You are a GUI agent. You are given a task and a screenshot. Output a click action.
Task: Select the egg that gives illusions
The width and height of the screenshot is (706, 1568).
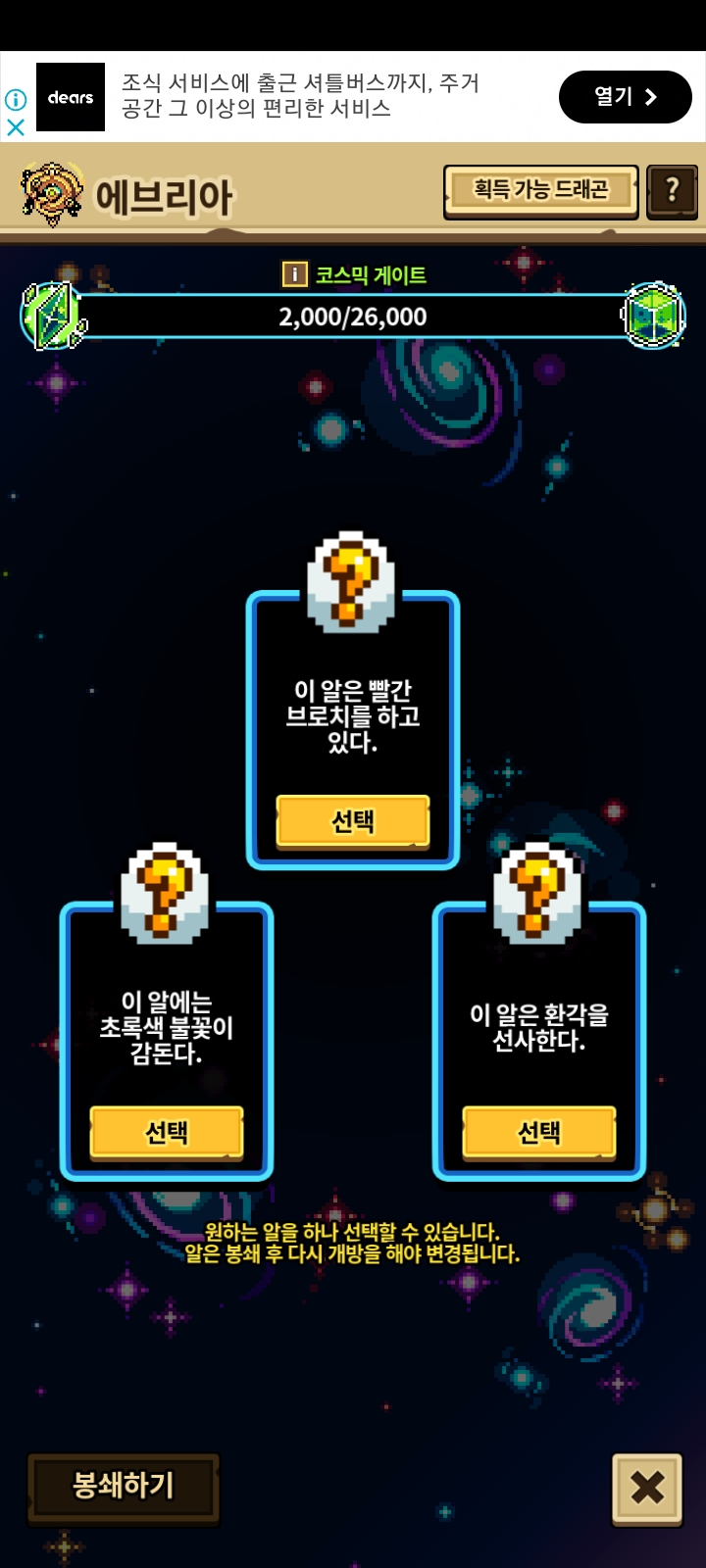point(539,1132)
